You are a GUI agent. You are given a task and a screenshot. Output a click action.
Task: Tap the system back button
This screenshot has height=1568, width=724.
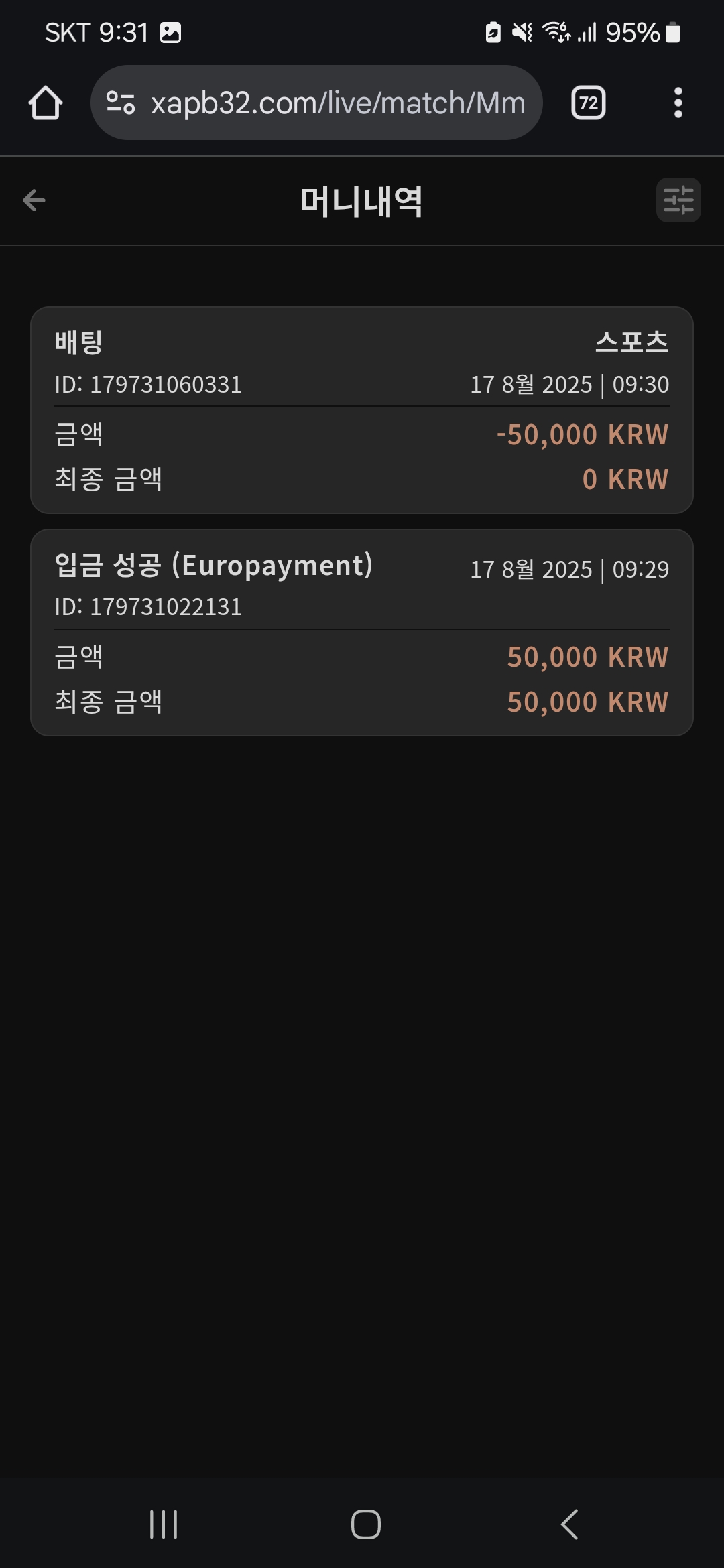point(570,1524)
